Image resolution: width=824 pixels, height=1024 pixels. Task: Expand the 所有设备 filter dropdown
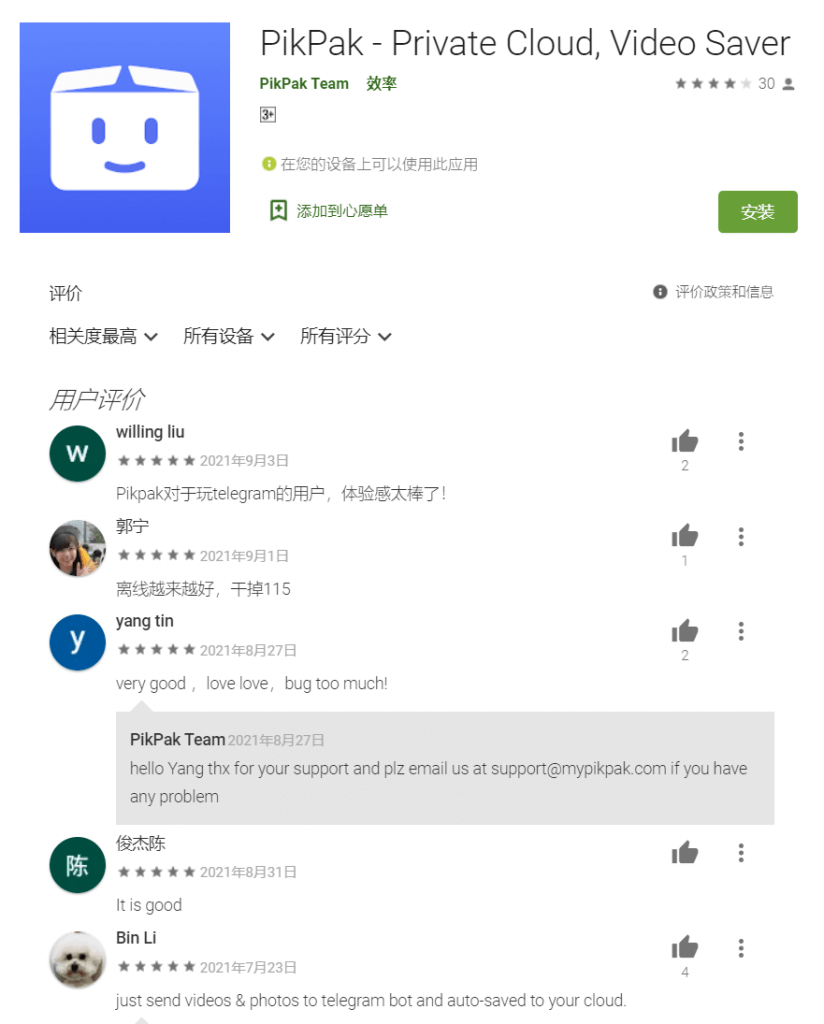(228, 337)
